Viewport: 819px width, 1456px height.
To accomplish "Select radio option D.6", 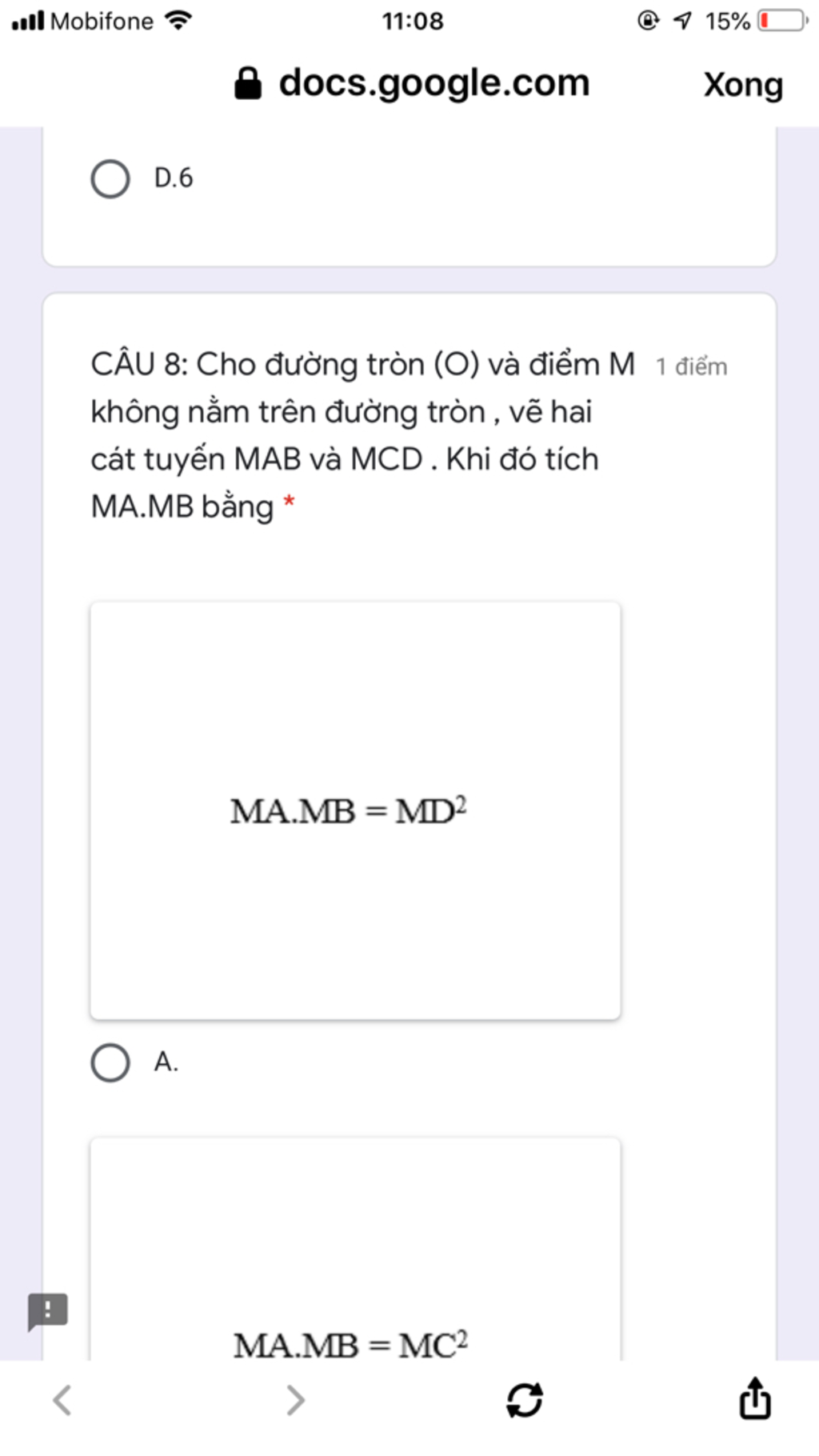I will click(x=110, y=178).
